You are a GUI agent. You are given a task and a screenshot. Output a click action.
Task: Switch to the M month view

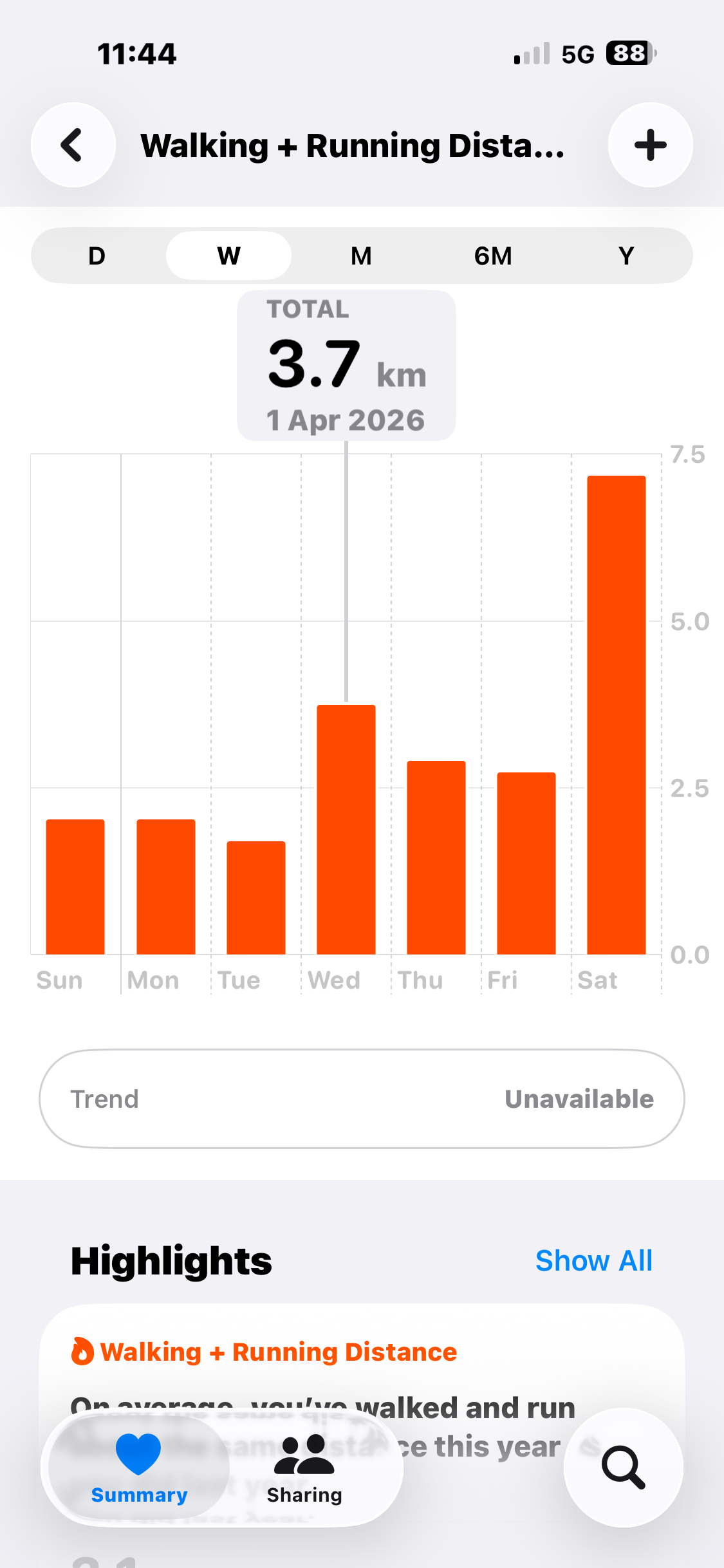tap(361, 256)
